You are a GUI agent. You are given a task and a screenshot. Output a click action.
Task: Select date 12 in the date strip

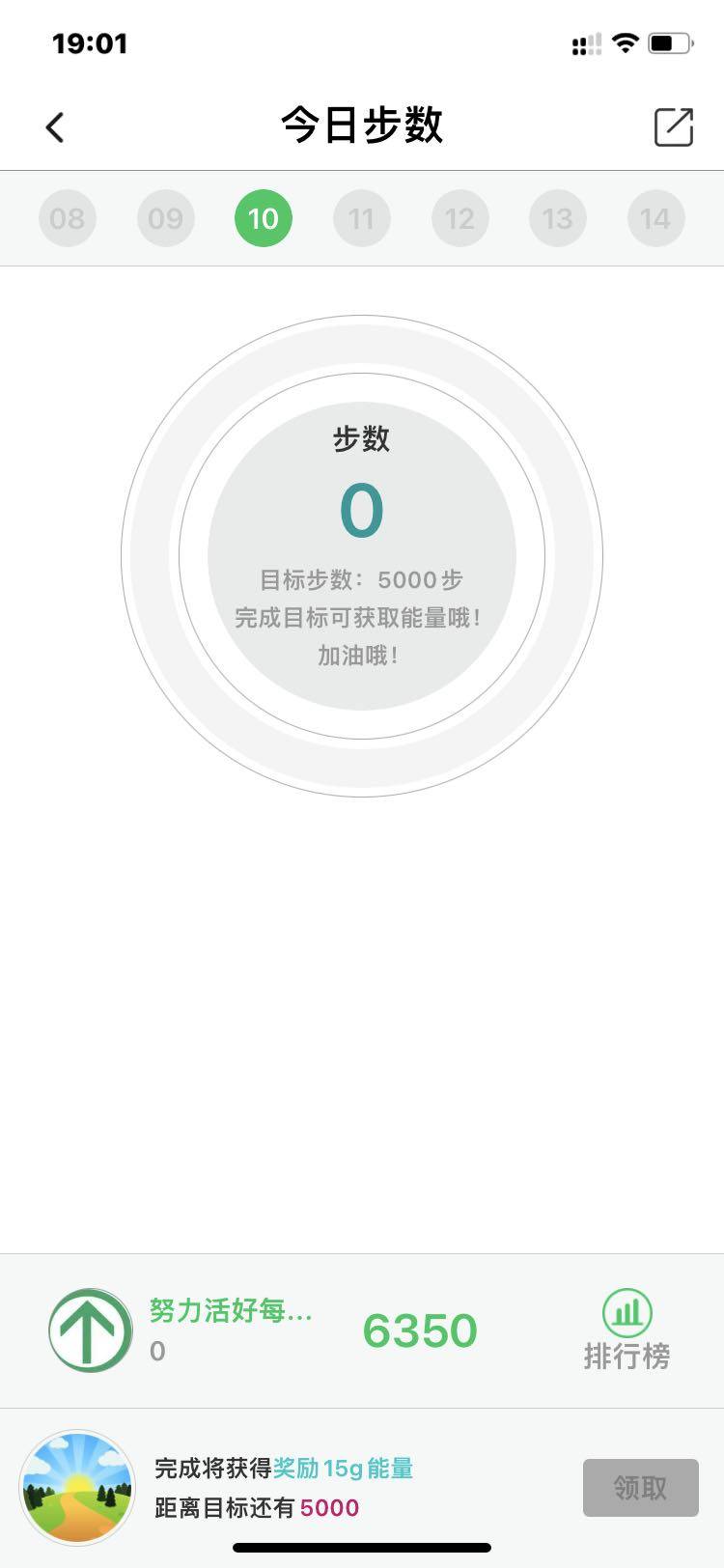pos(459,218)
